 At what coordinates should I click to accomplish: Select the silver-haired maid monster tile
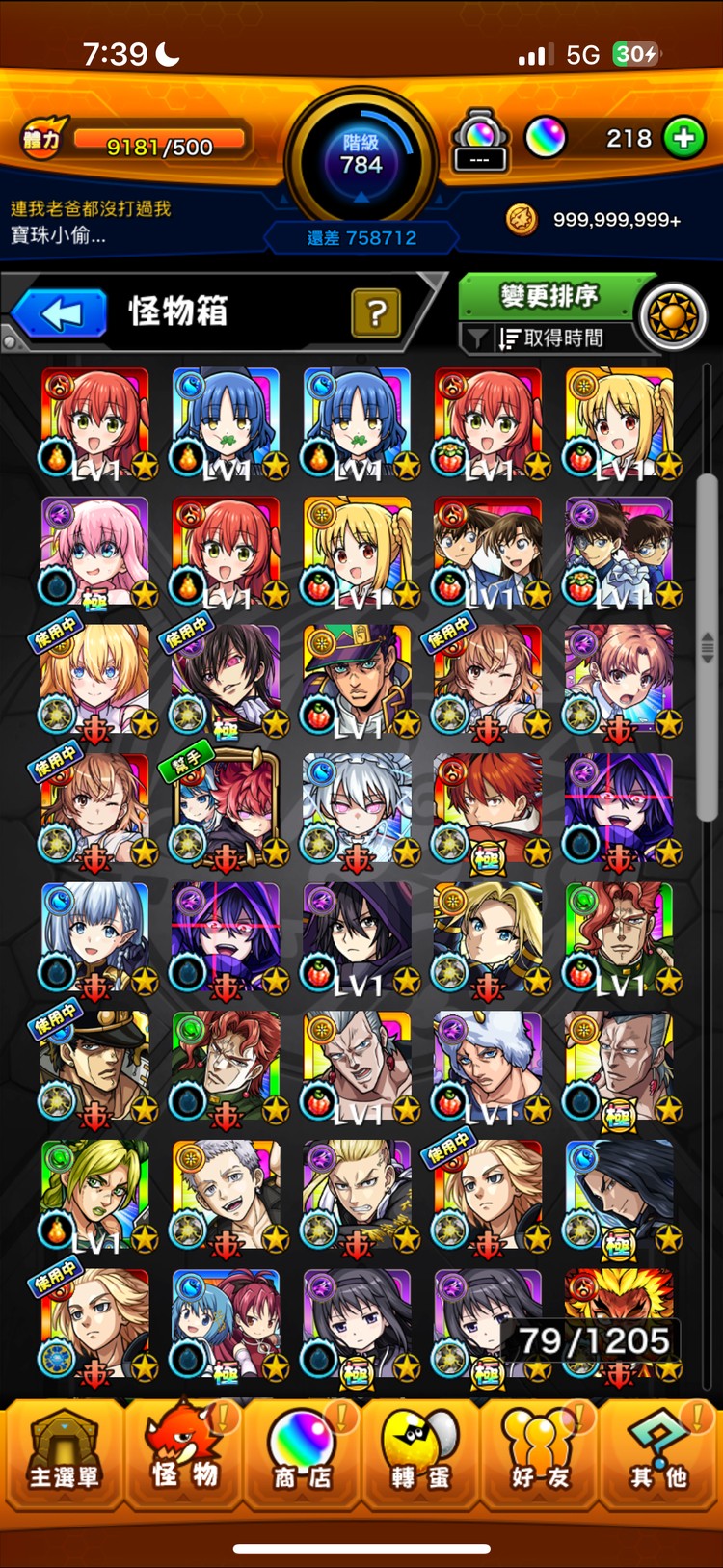tap(357, 810)
